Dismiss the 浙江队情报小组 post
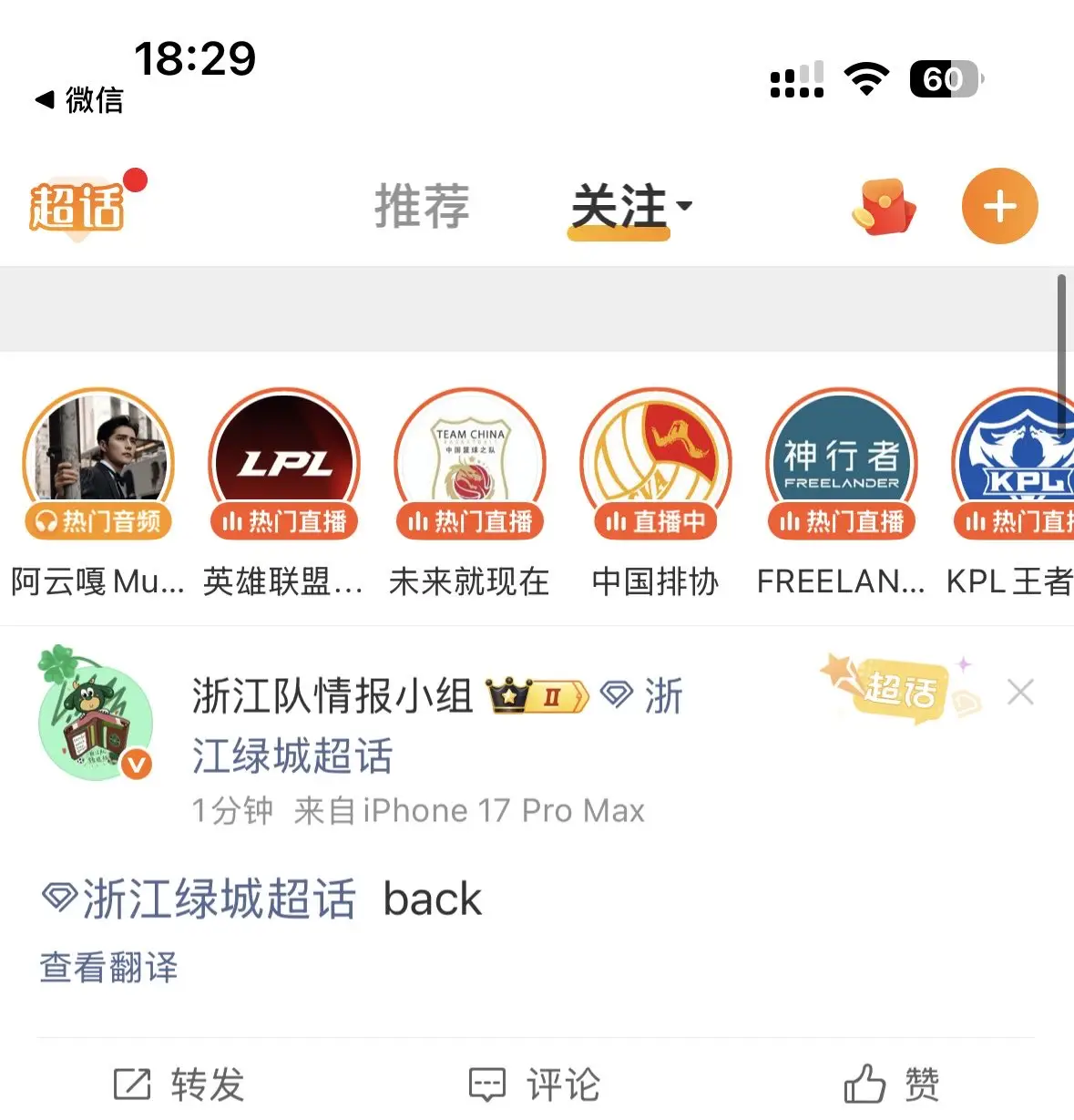 coord(1021,693)
